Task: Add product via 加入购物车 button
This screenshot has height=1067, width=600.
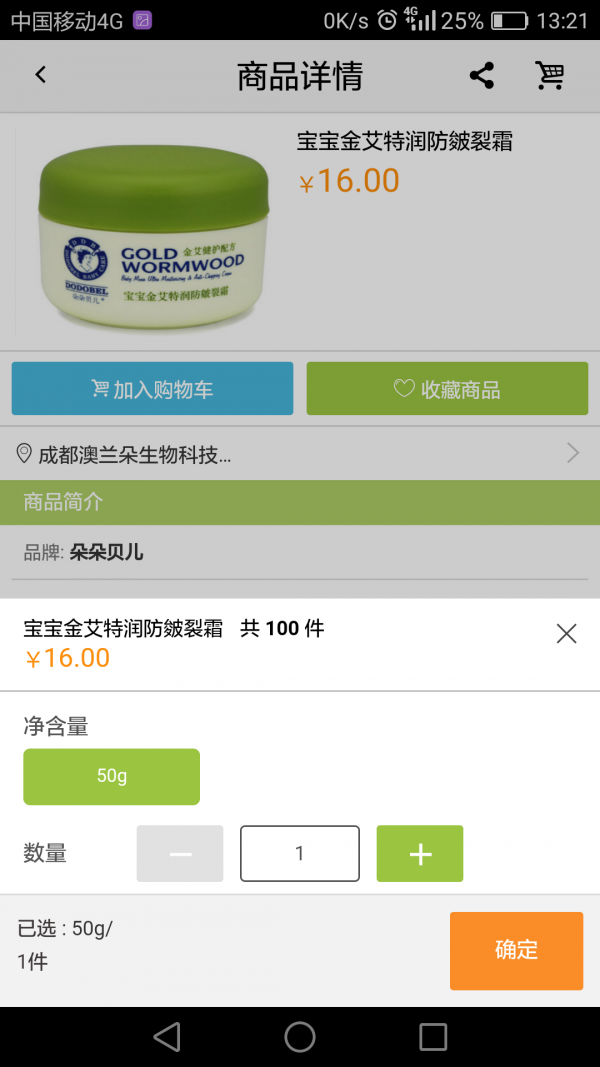Action: pos(152,389)
